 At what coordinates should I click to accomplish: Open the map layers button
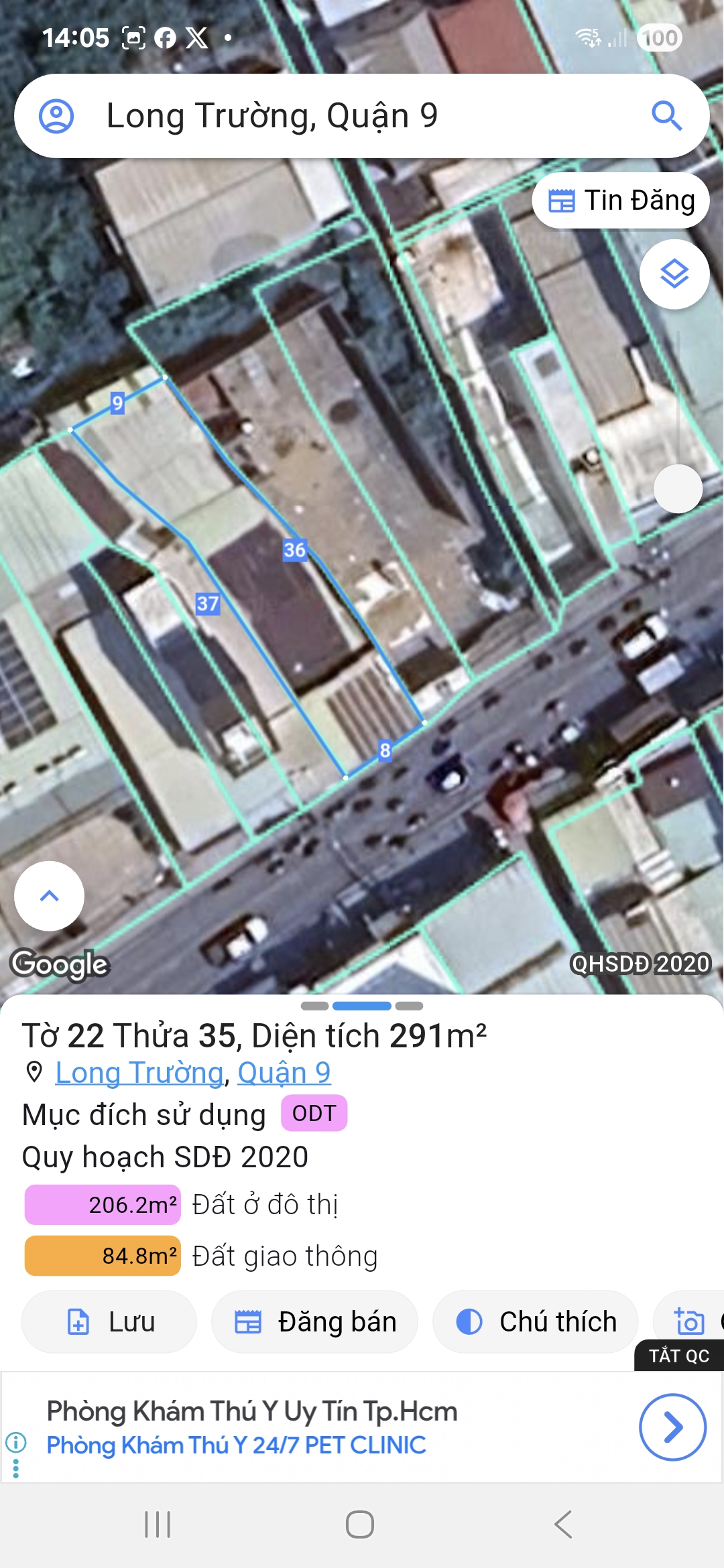(x=674, y=274)
